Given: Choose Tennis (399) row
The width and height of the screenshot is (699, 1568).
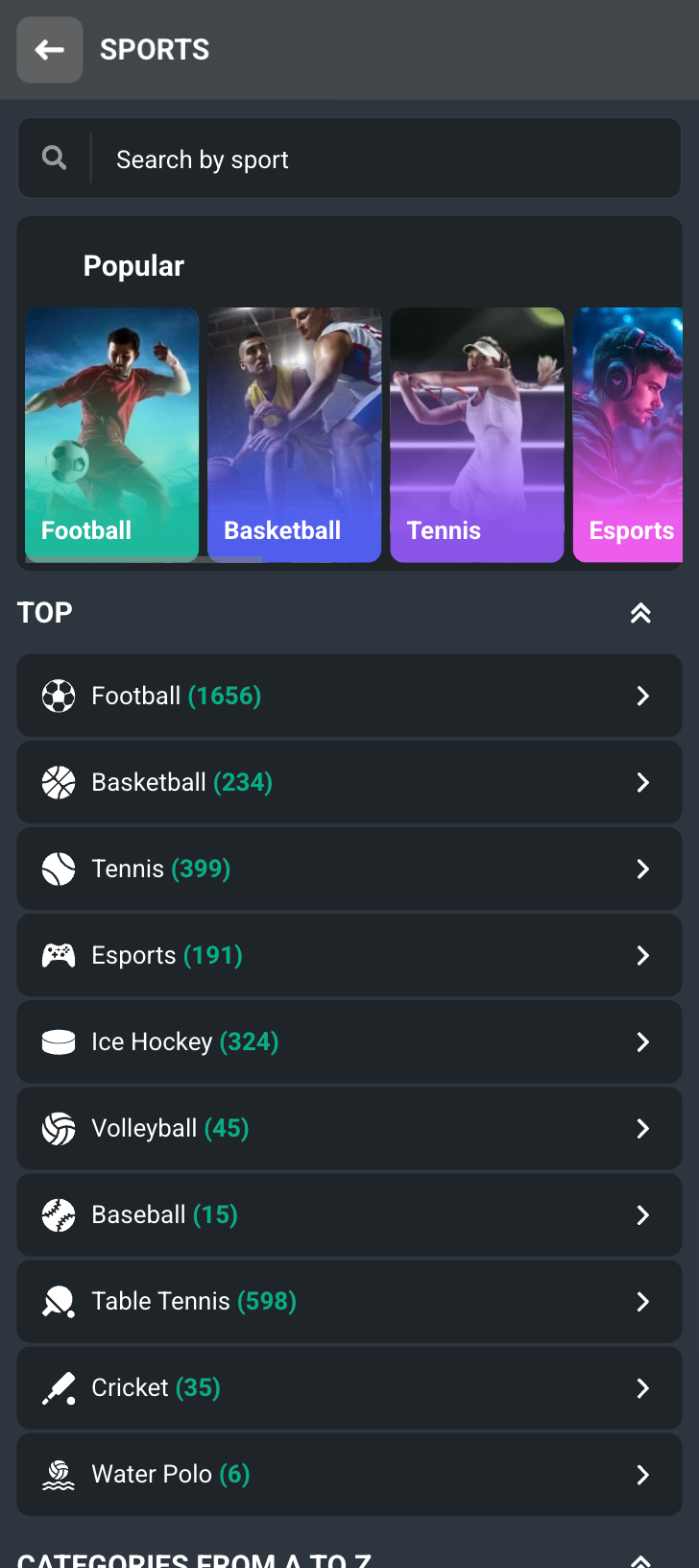Looking at the screenshot, I should [x=349, y=869].
